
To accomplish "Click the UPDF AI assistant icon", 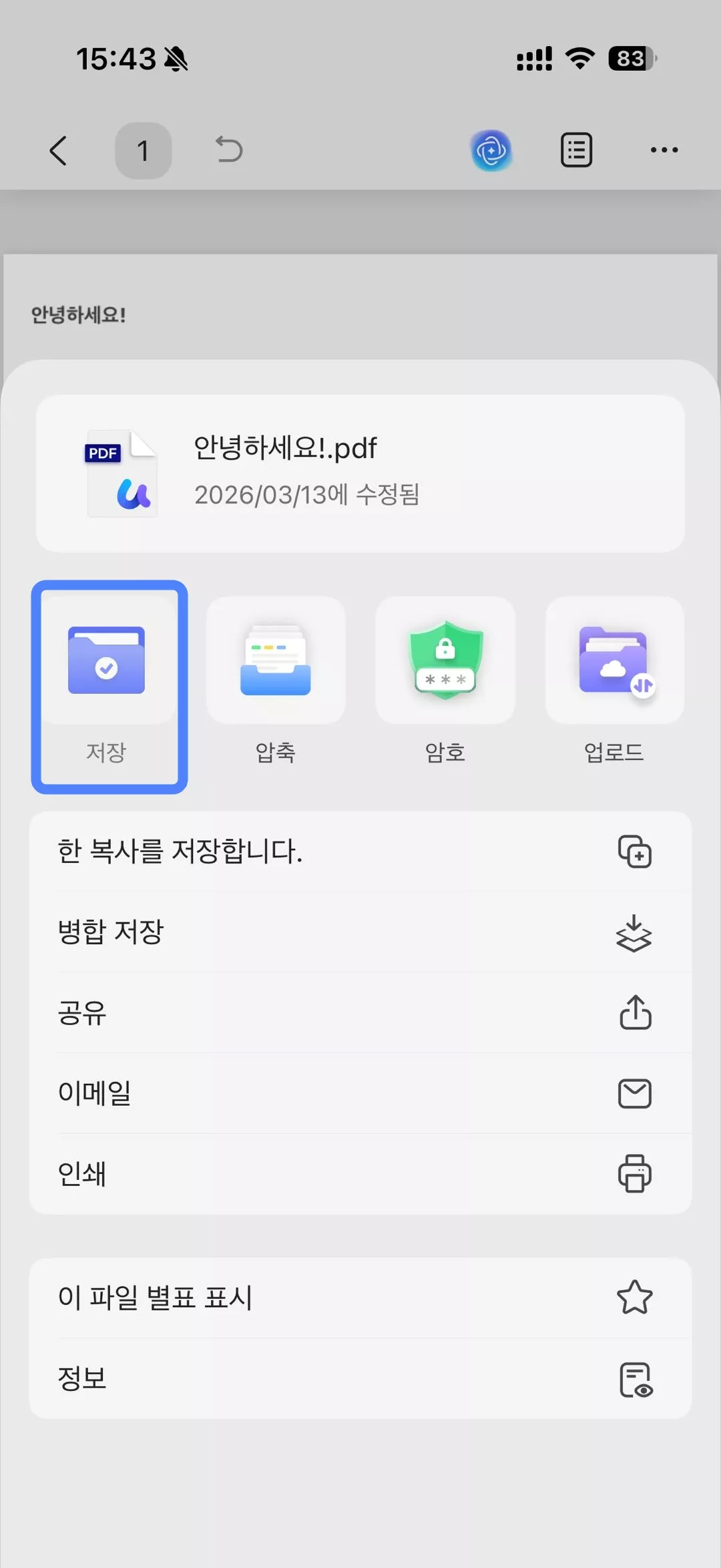I will point(492,150).
